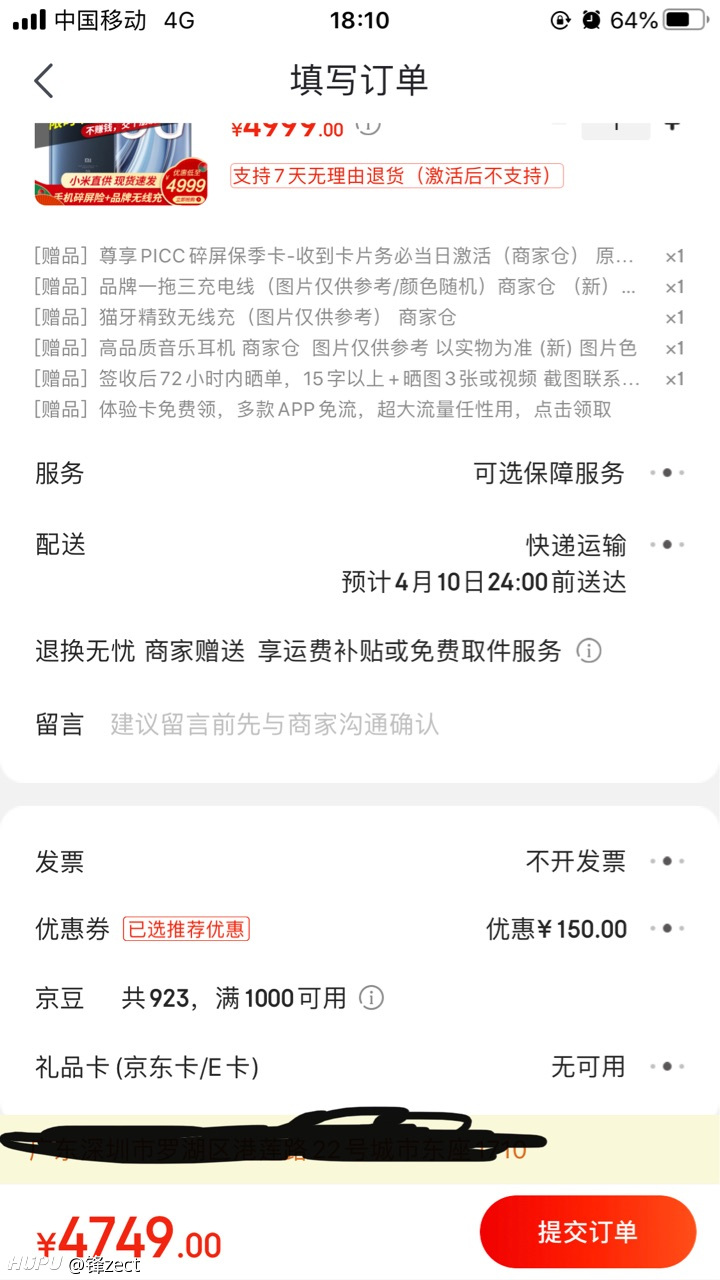Viewport: 720px width, 1280px height.
Task: Submit the order with 提交订单
Action: click(x=588, y=1232)
